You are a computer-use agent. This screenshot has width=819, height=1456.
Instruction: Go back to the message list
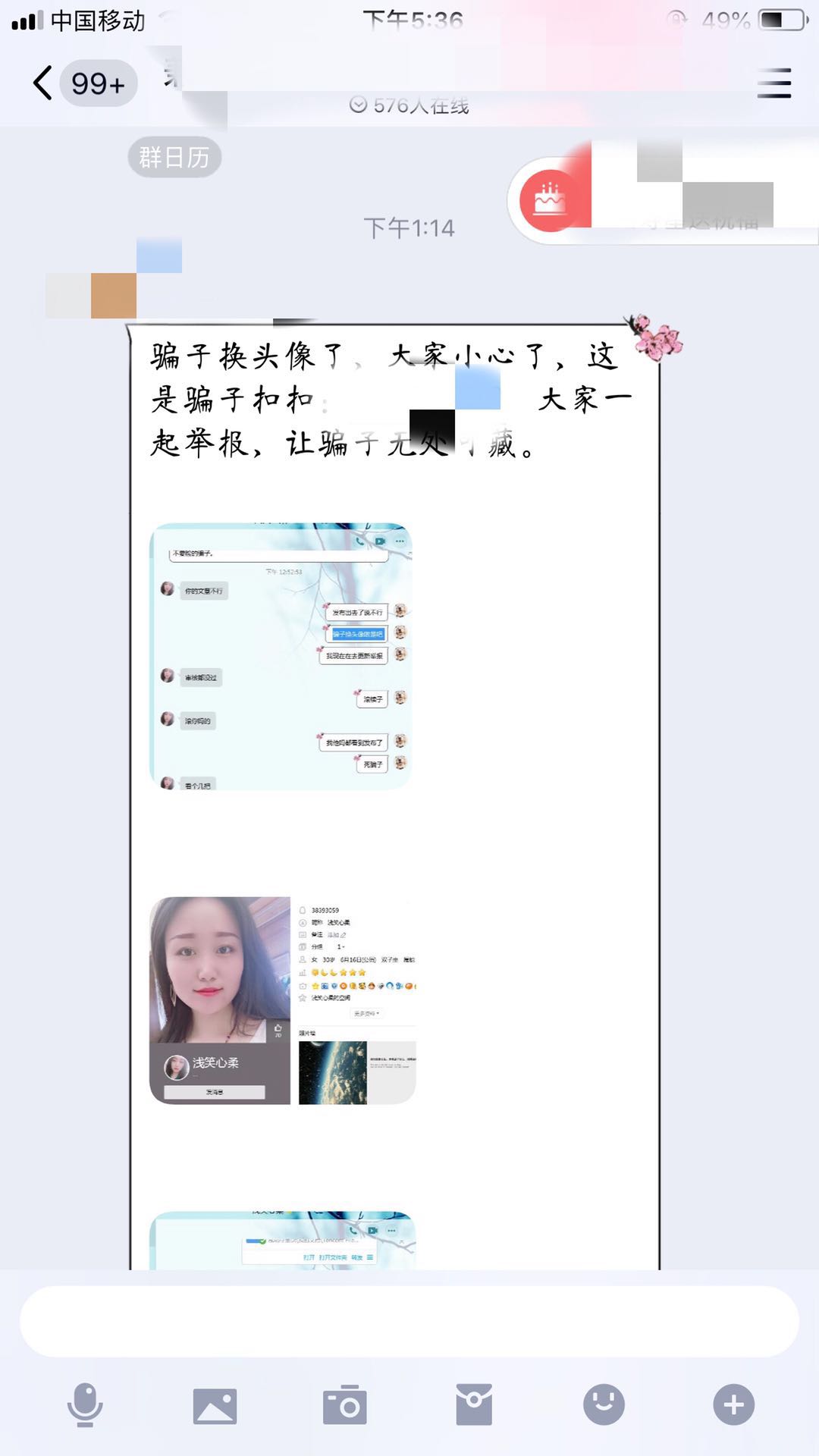pyautogui.click(x=44, y=83)
